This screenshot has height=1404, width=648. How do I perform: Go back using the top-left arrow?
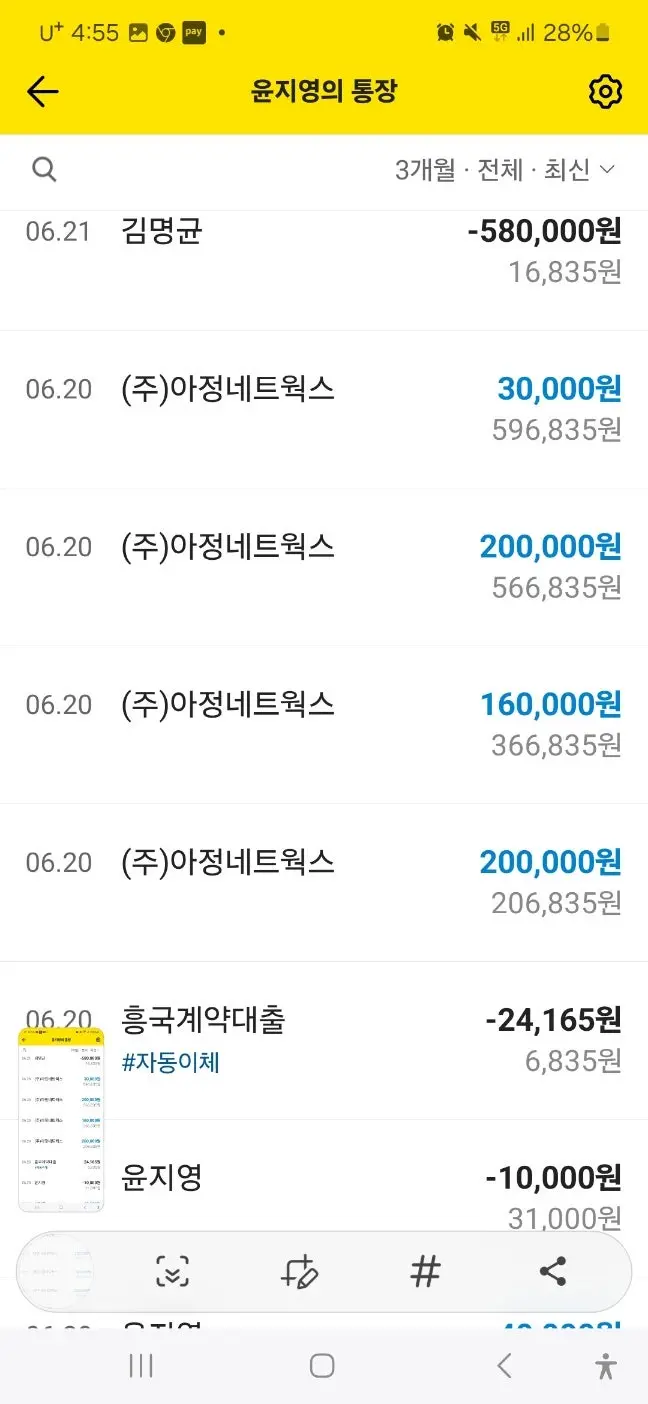43,92
